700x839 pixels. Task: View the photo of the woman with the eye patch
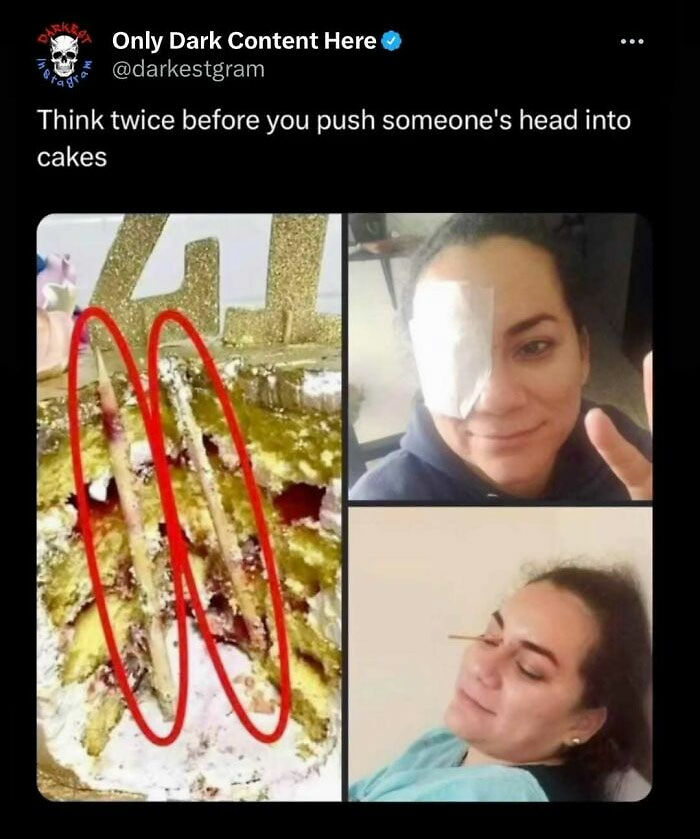[x=500, y=357]
